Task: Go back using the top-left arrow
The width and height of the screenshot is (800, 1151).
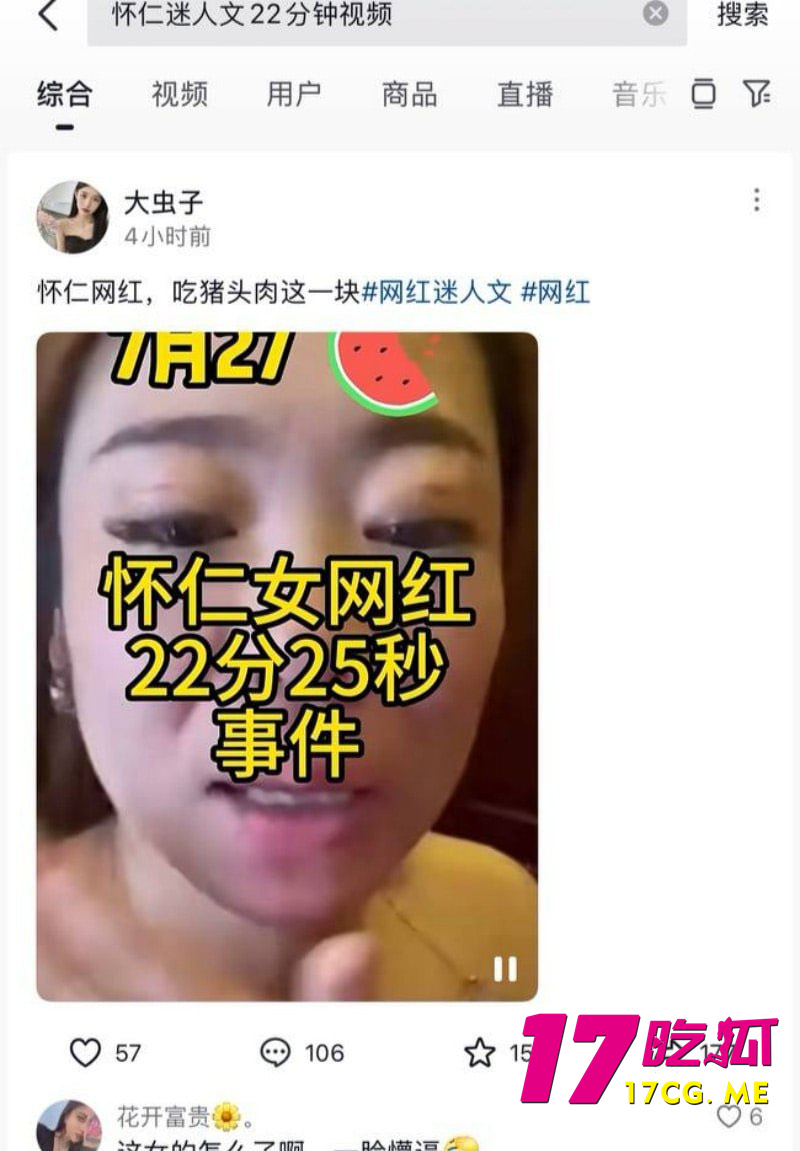Action: [47, 15]
